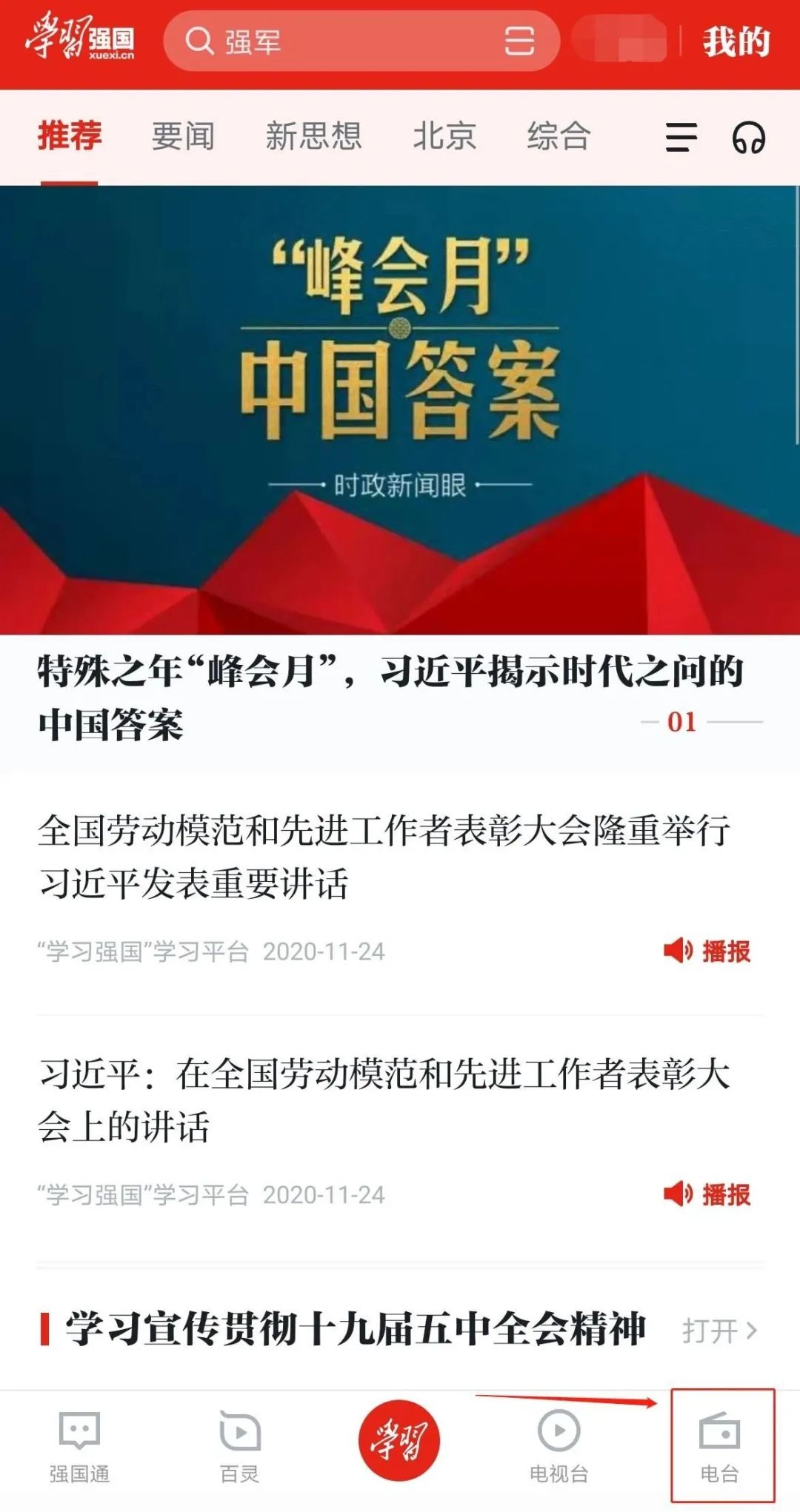The height and width of the screenshot is (1512, 800).
Task: Open the 我的 profile page
Action: coord(736,41)
